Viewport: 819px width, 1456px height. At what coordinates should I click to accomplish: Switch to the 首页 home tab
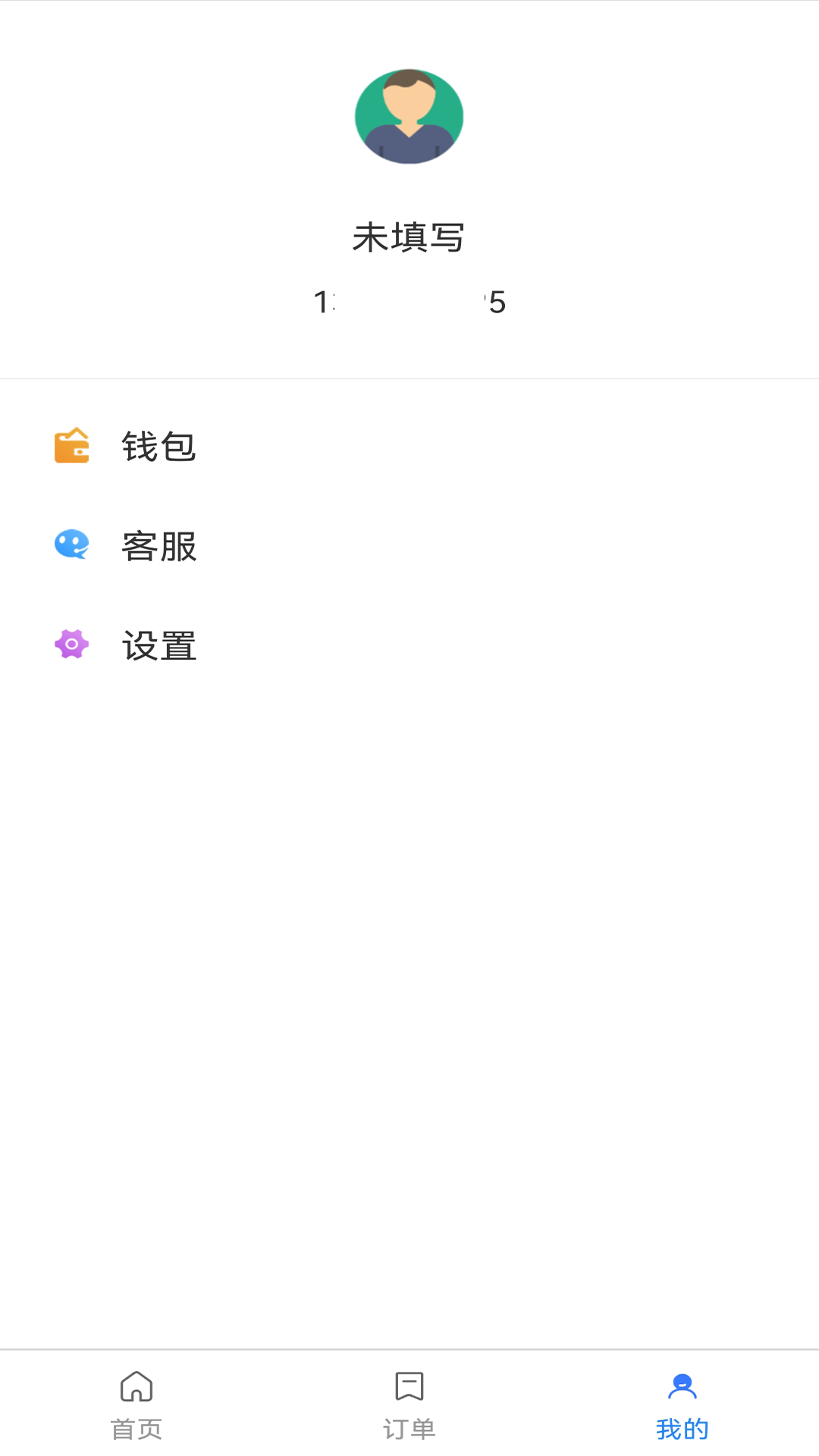pyautogui.click(x=136, y=1404)
